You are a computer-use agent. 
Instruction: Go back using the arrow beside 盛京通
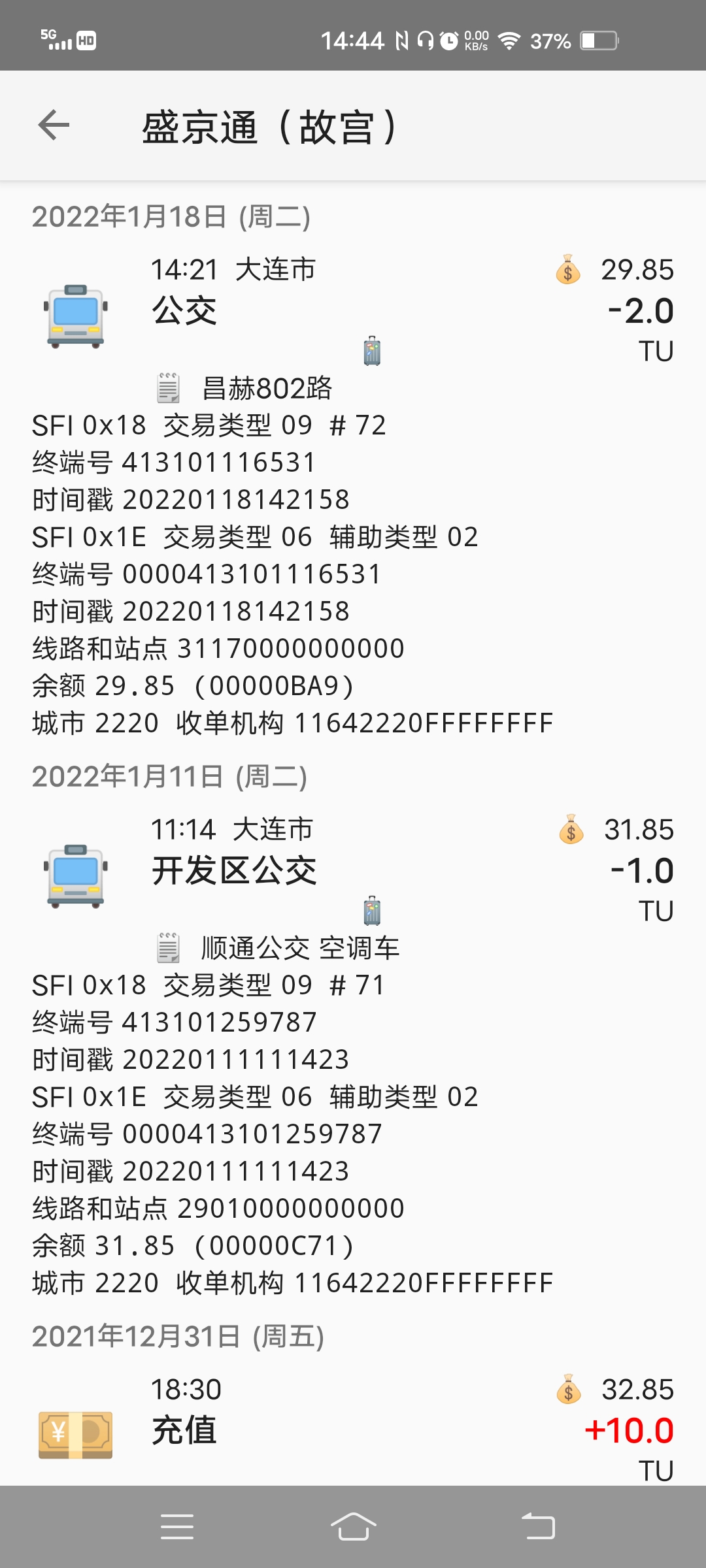pyautogui.click(x=54, y=125)
